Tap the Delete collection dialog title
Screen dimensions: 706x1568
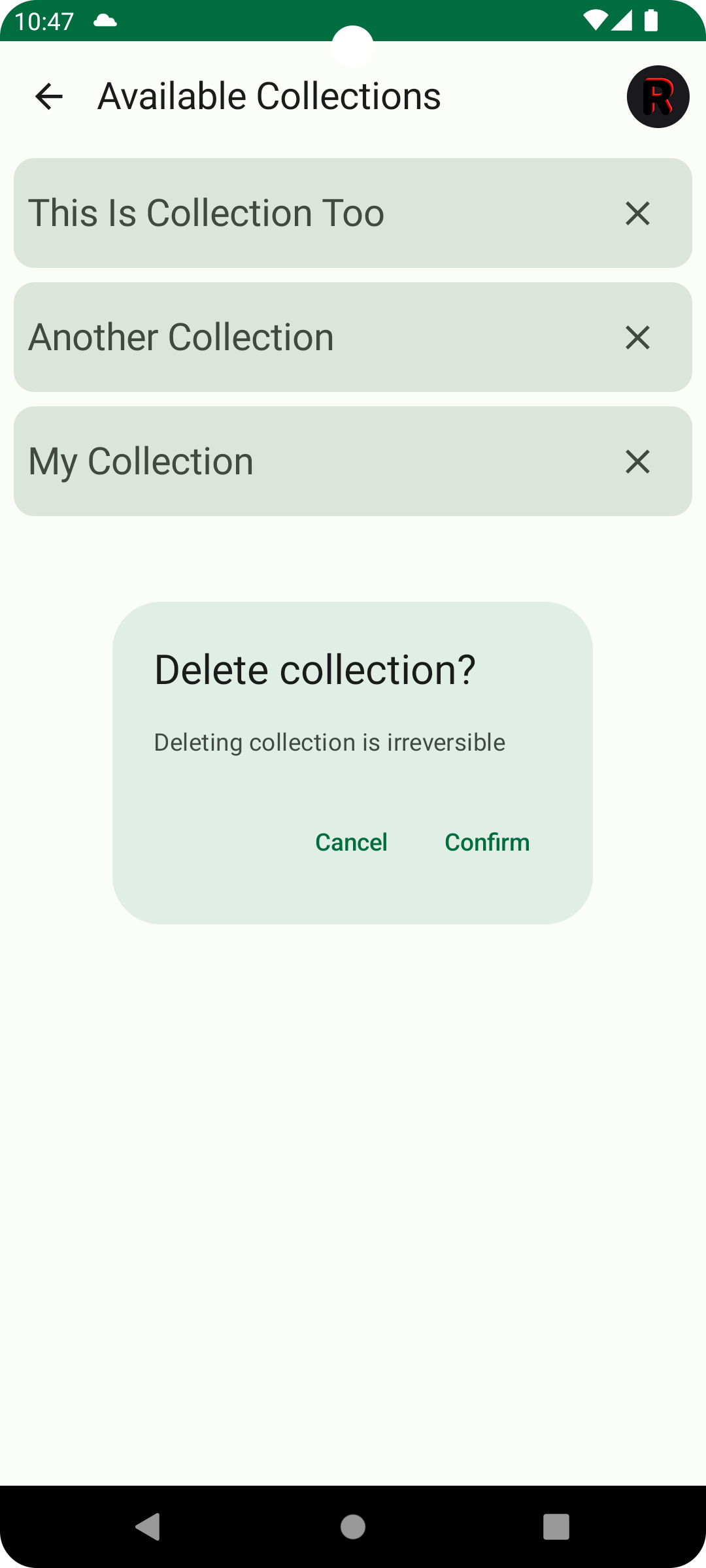pos(315,668)
